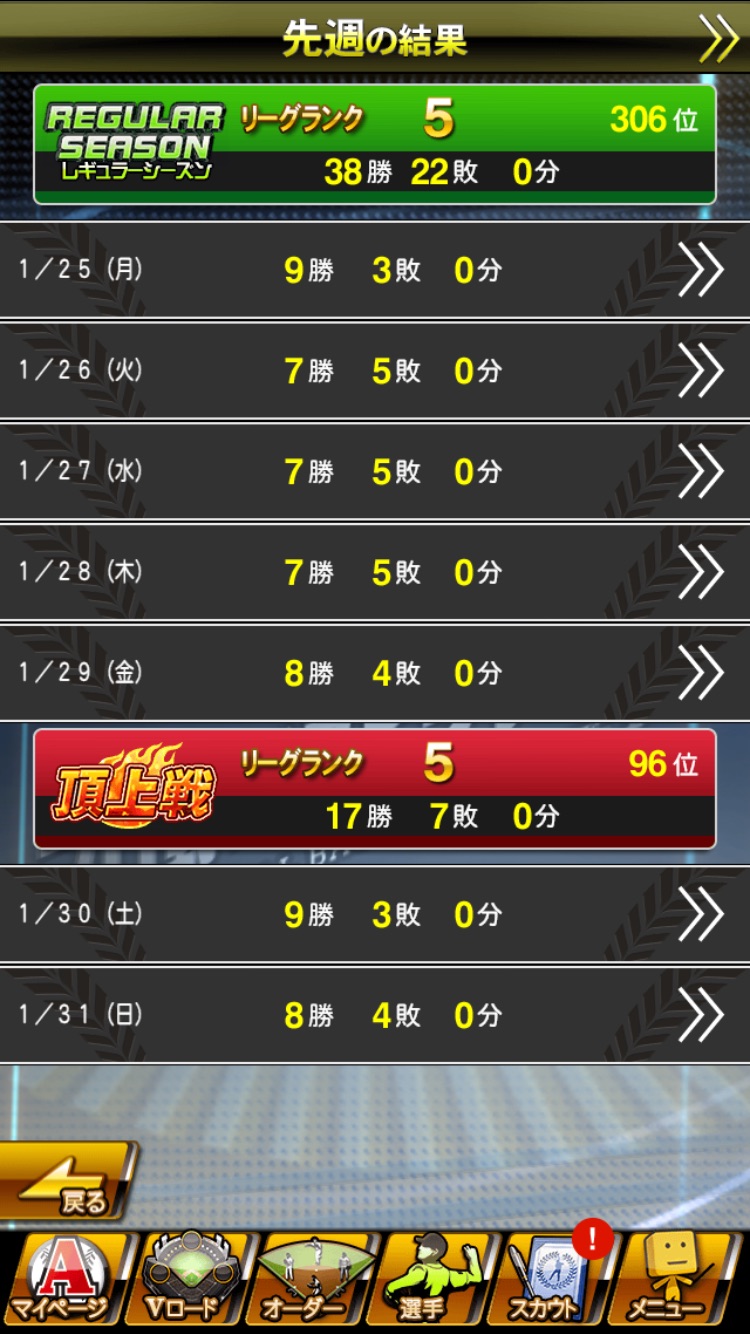View the 1/30 (土) 頂上戦 results
The height and width of the screenshot is (1334, 750).
(x=375, y=914)
